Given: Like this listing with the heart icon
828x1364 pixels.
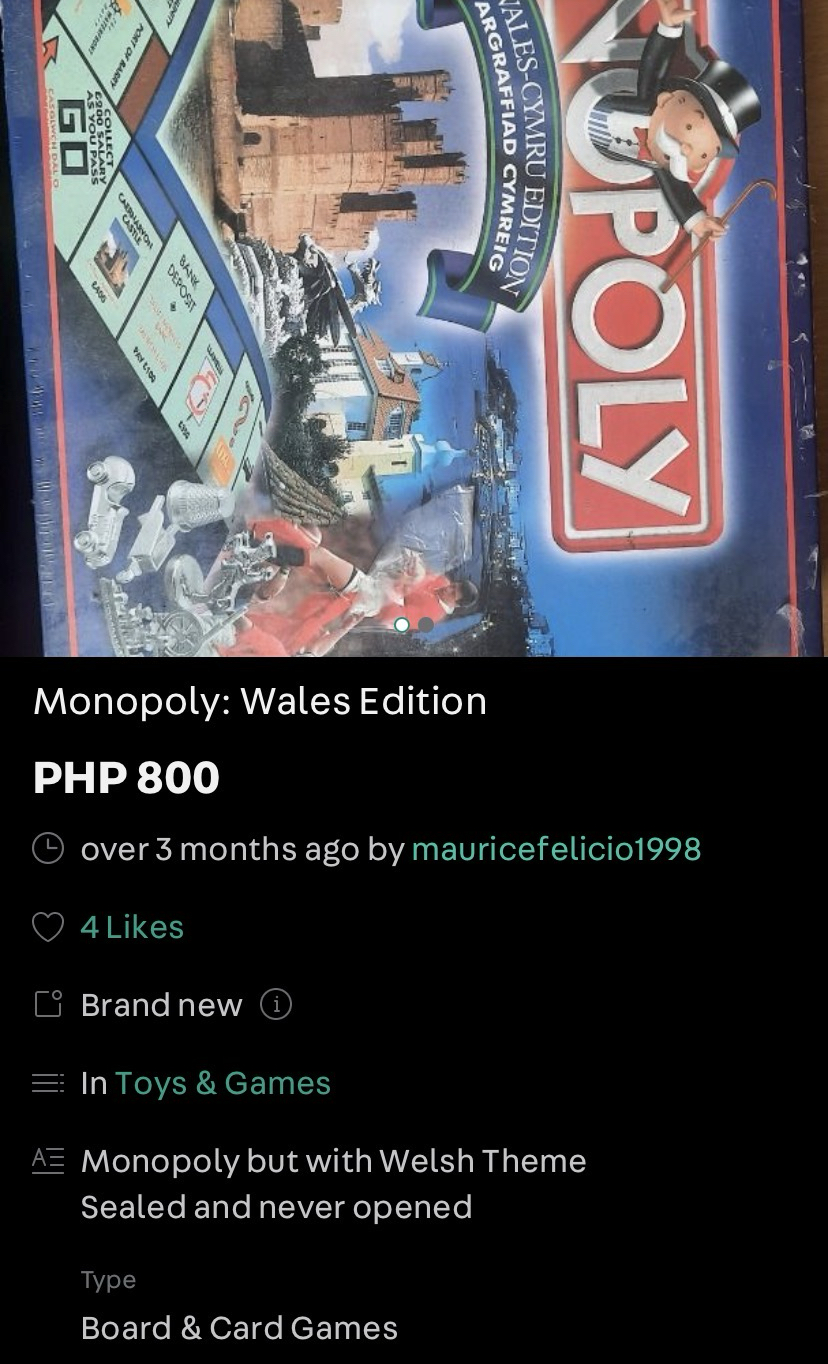Looking at the screenshot, I should (x=48, y=927).
